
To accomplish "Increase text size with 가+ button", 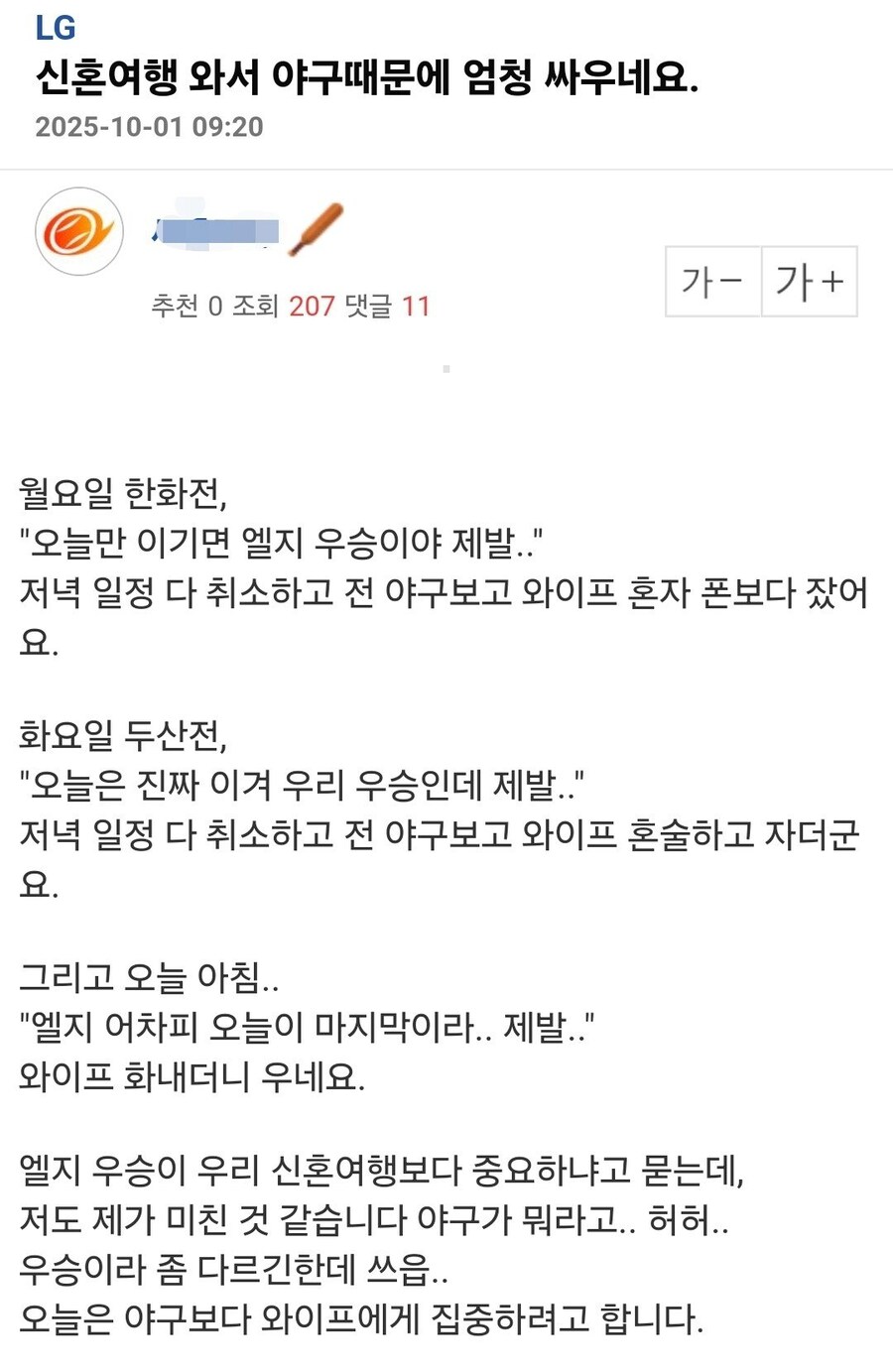I will tap(809, 282).
